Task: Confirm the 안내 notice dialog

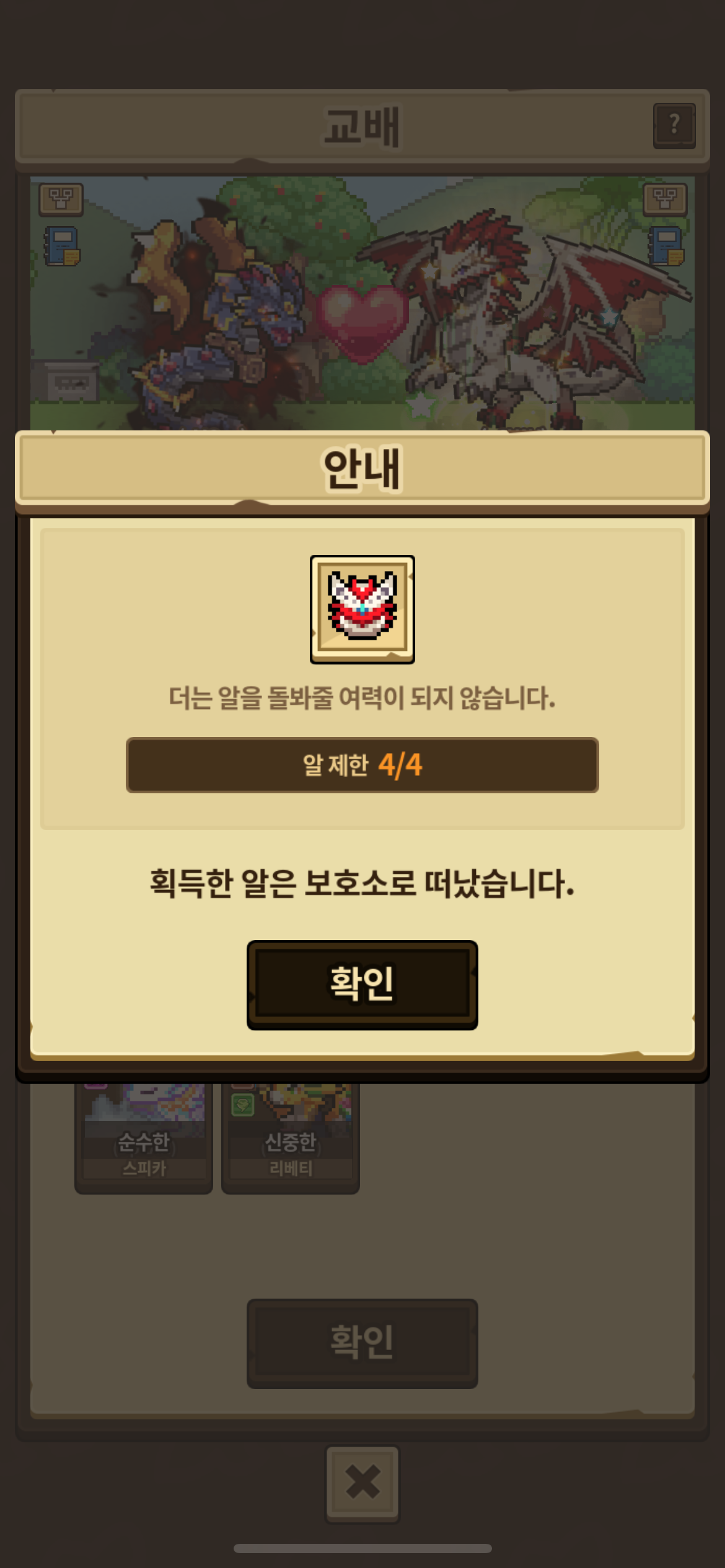Action: pyautogui.click(x=362, y=985)
